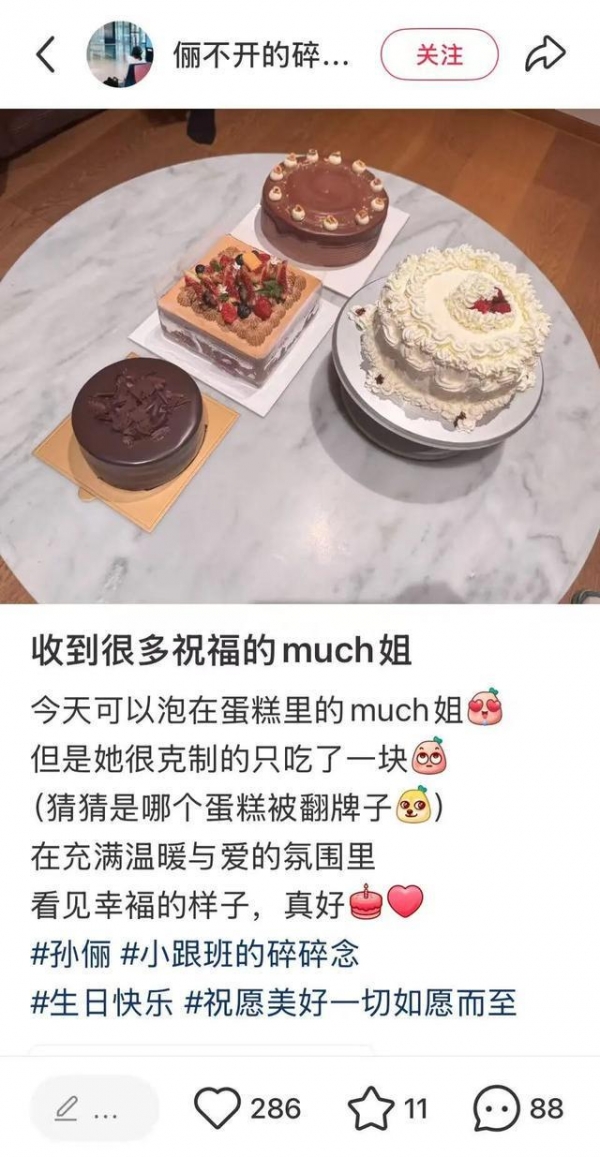Open the 88 comments
The height and width of the screenshot is (1157, 600).
(x=497, y=1108)
